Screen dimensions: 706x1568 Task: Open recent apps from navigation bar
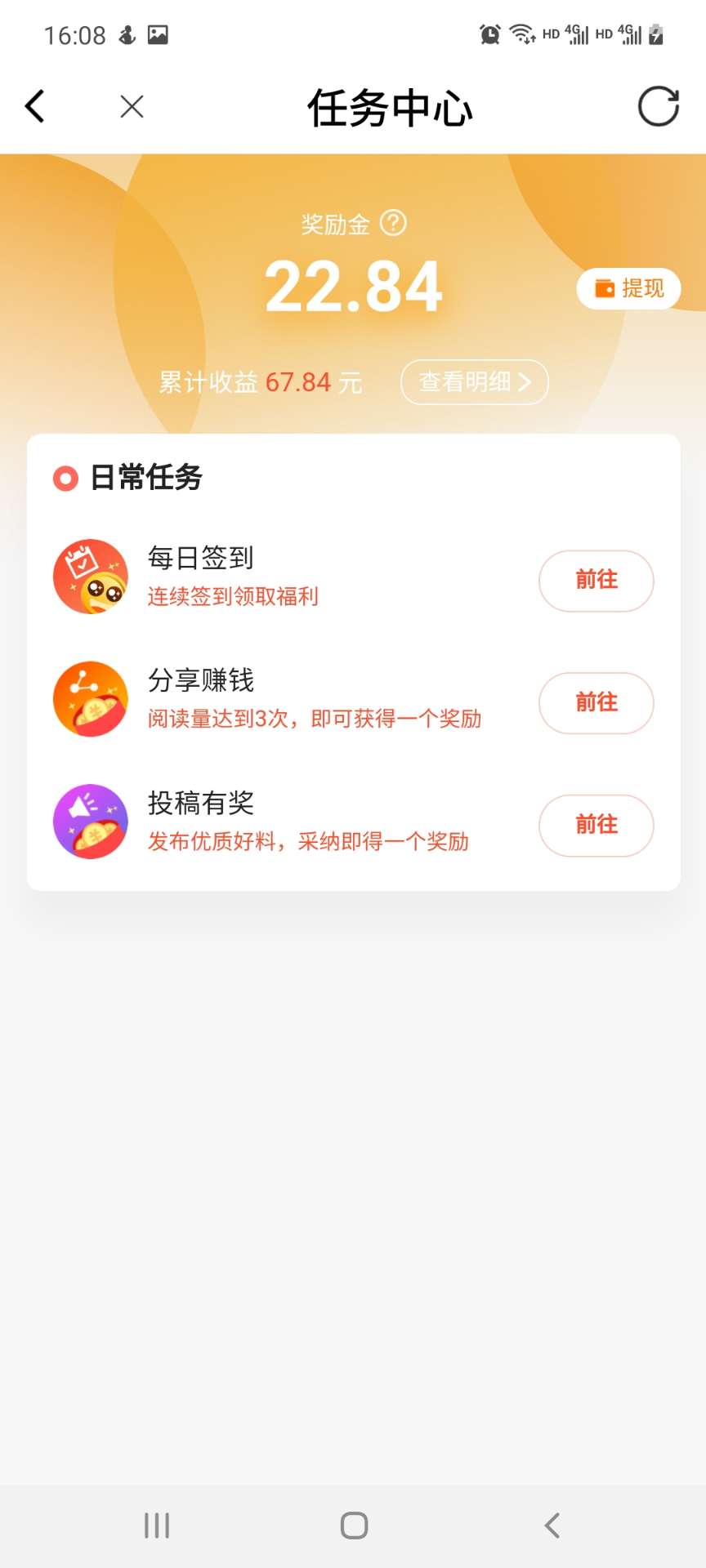(157, 1525)
